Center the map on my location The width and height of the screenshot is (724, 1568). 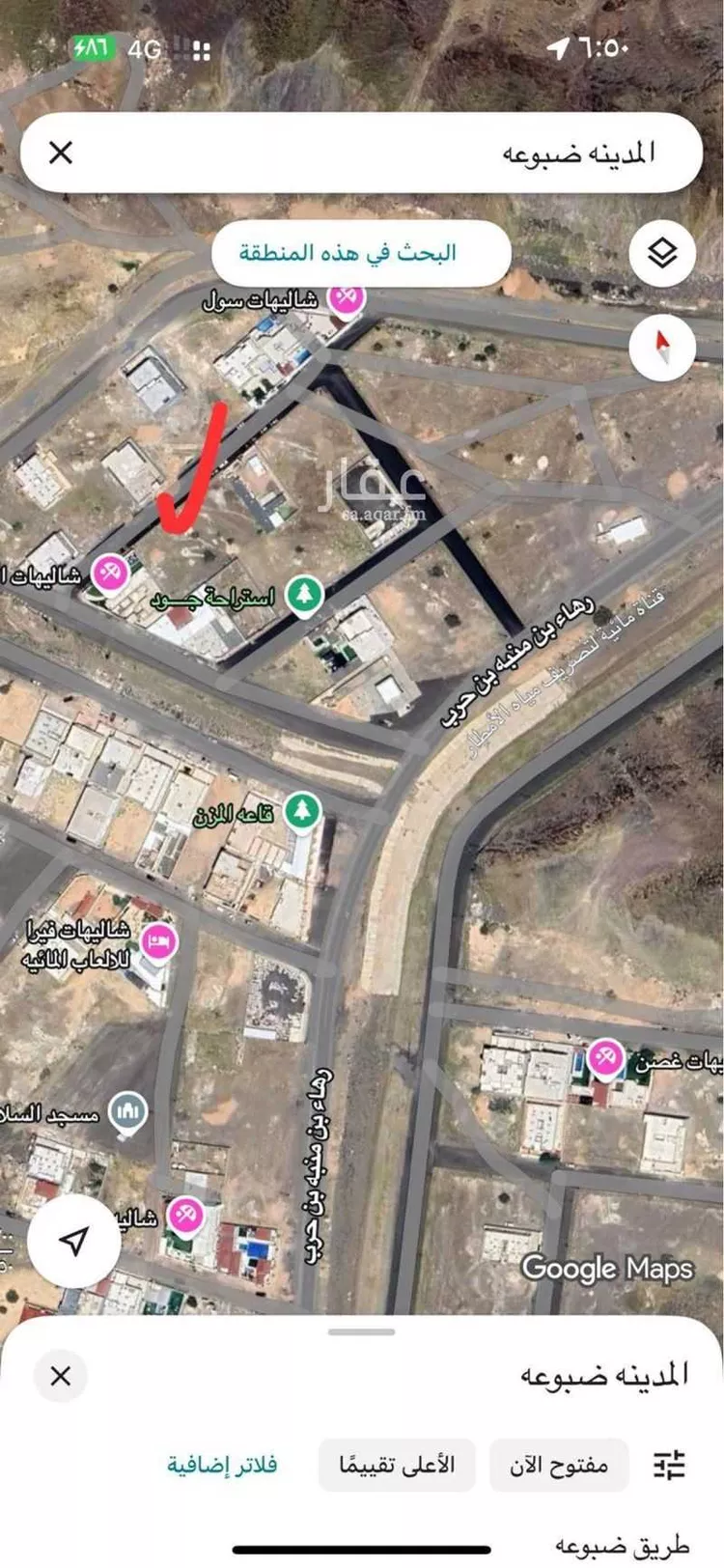(x=73, y=1243)
